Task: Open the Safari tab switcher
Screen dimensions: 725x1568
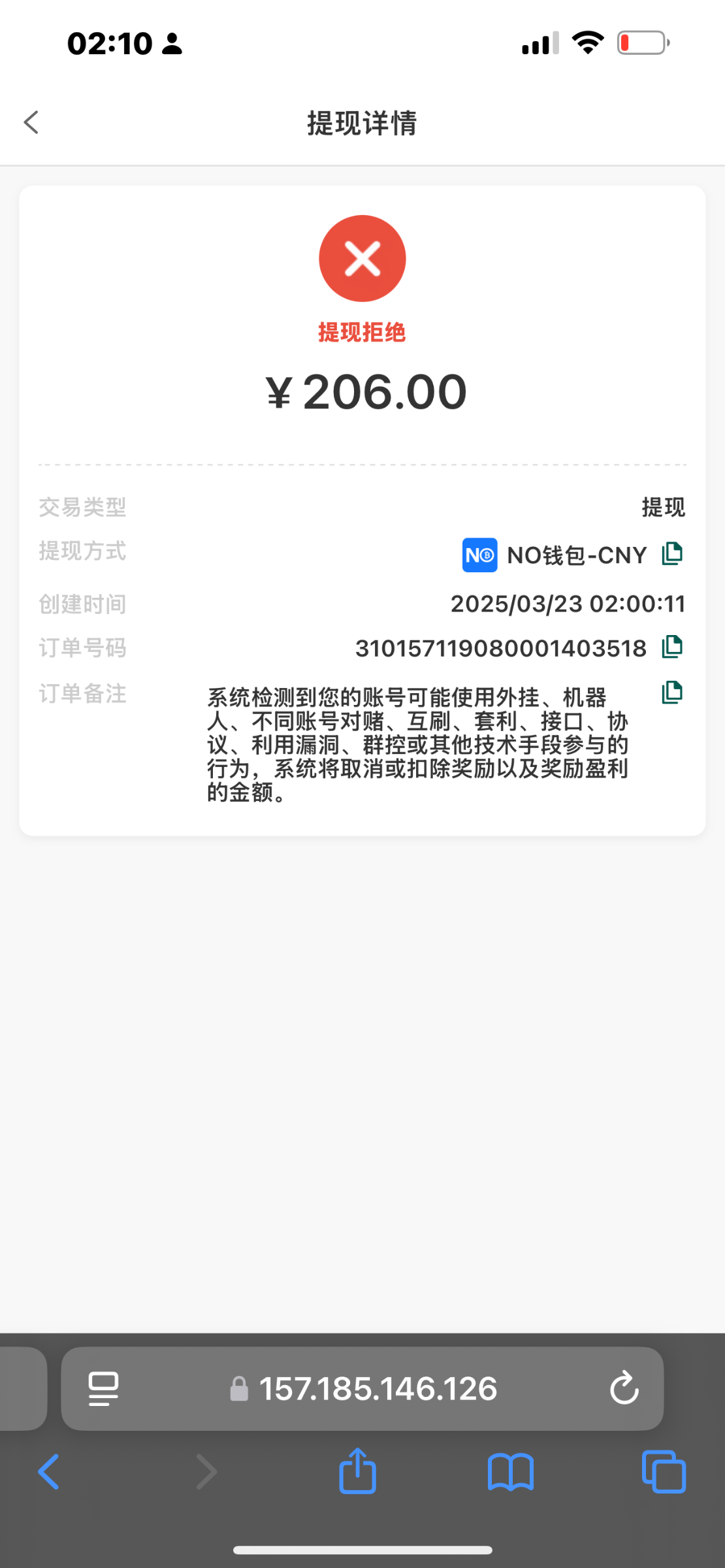Action: [664, 1471]
